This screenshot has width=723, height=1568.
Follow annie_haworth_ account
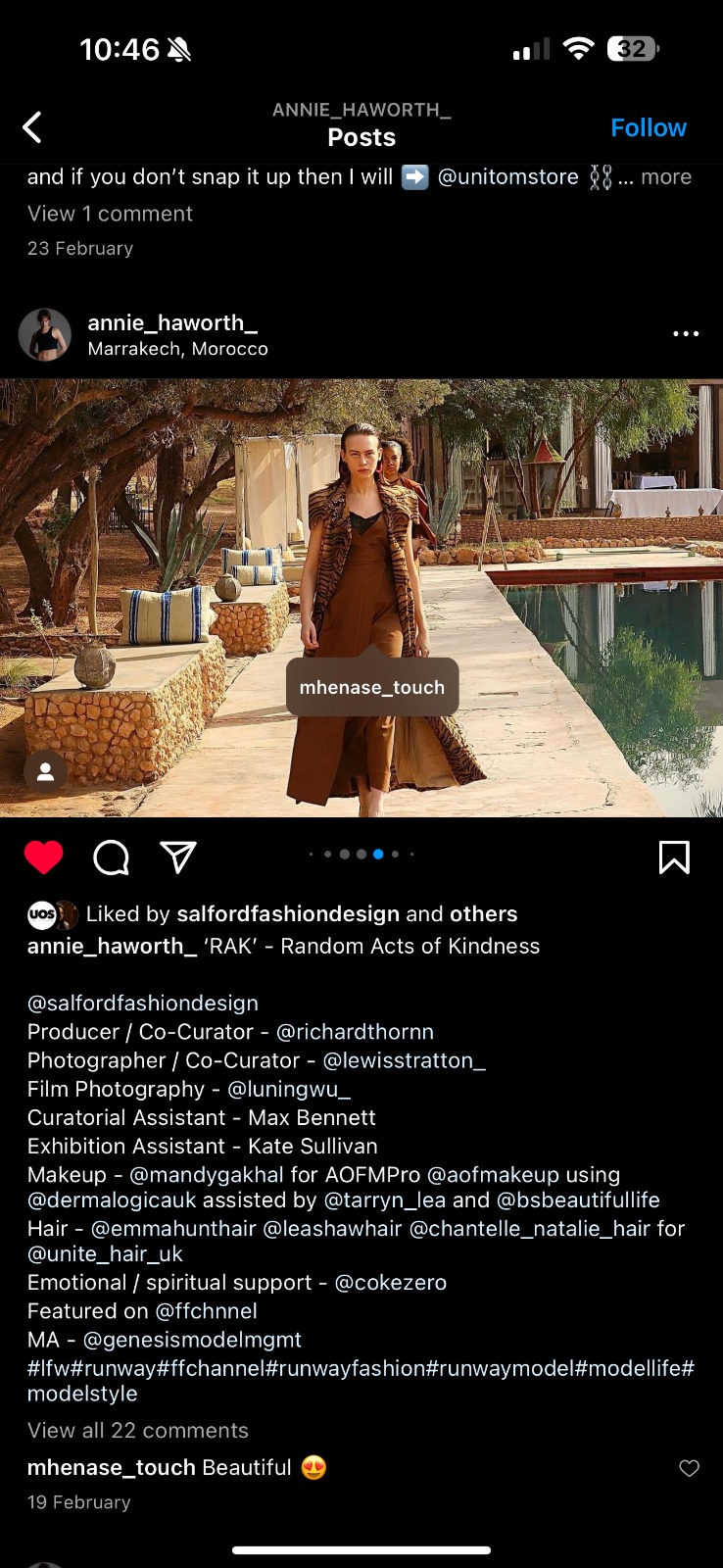[x=648, y=127]
